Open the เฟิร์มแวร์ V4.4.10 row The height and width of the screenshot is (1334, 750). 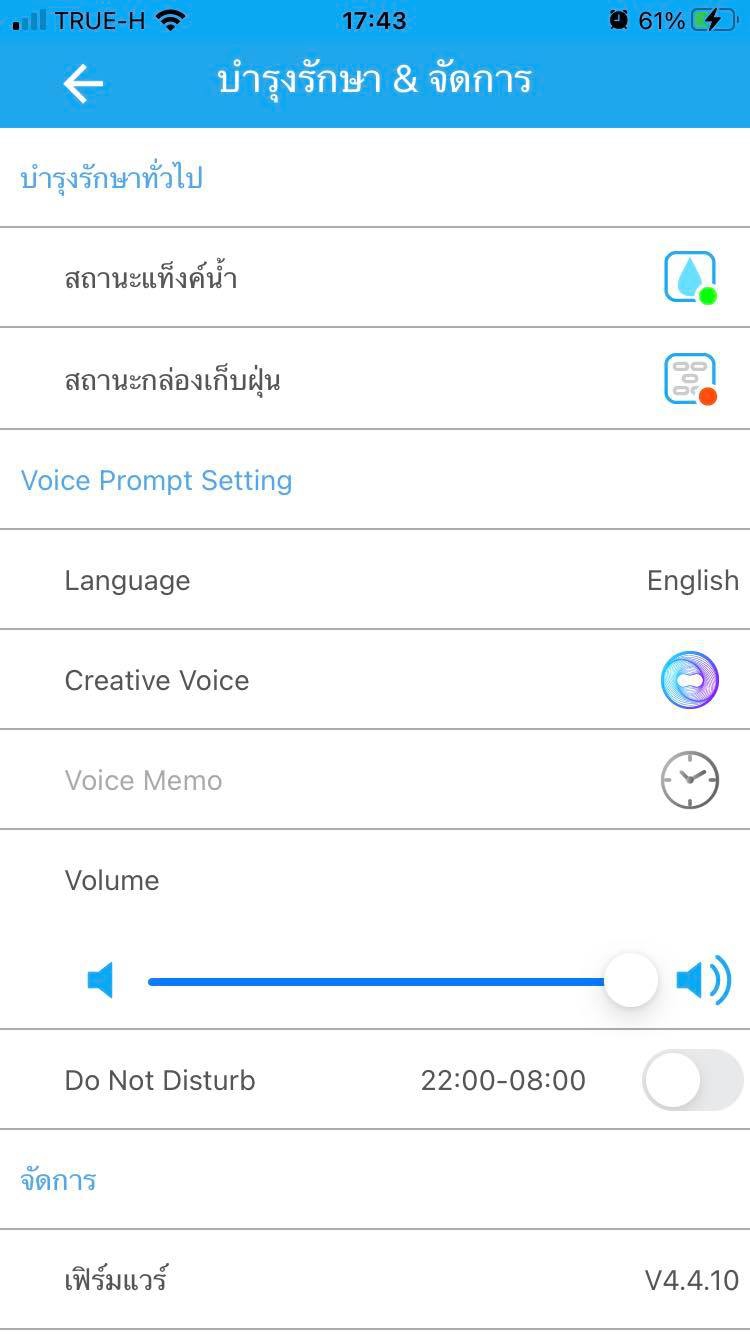375,1280
